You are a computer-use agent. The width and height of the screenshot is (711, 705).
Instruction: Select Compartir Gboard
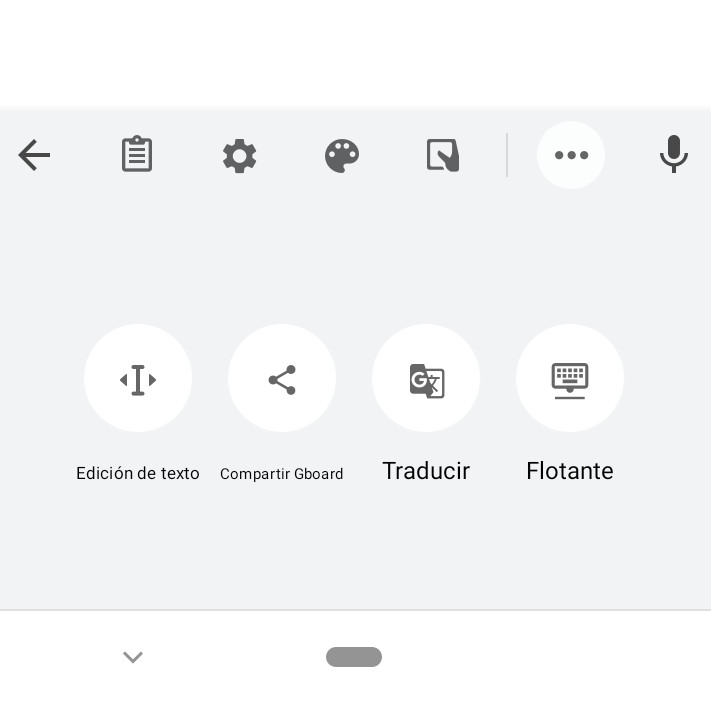(282, 379)
